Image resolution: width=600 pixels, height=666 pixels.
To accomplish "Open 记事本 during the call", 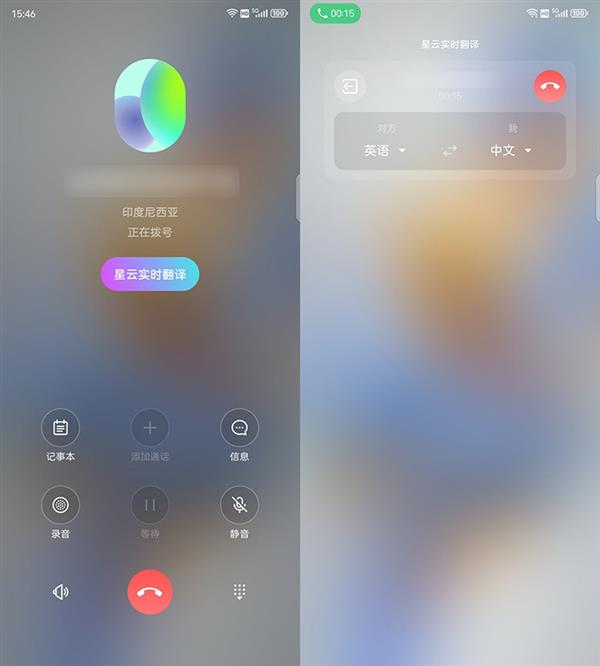I will (x=60, y=428).
